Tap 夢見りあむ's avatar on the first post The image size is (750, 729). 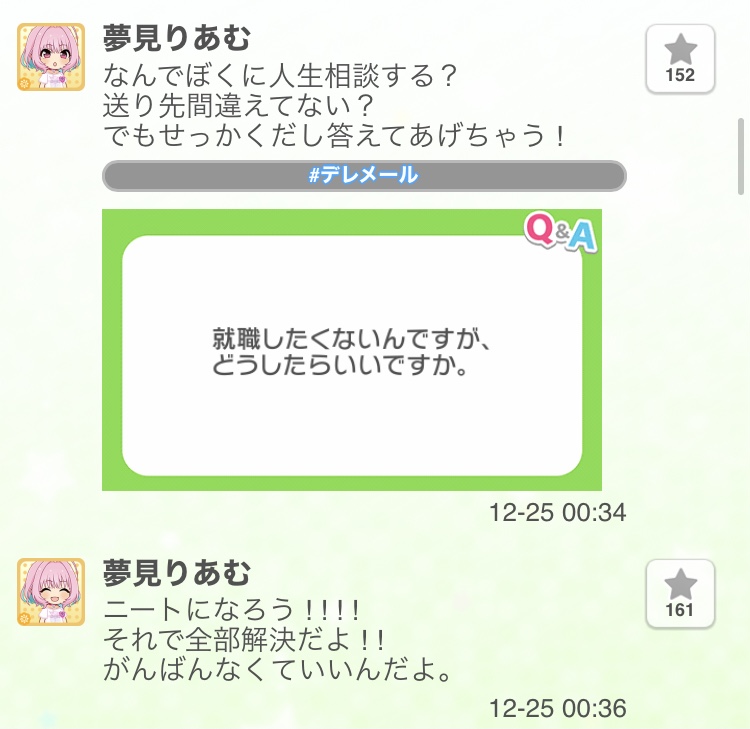50,57
